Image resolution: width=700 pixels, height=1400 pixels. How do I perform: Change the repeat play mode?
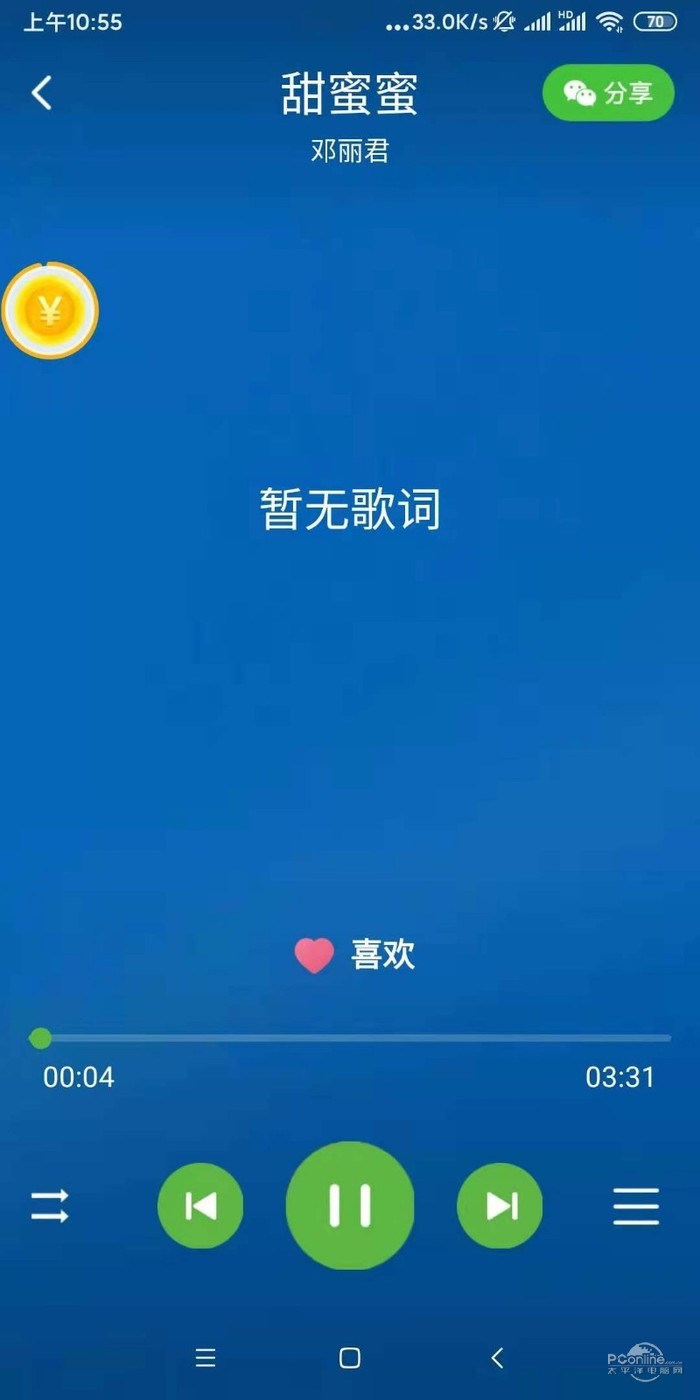pyautogui.click(x=50, y=1206)
